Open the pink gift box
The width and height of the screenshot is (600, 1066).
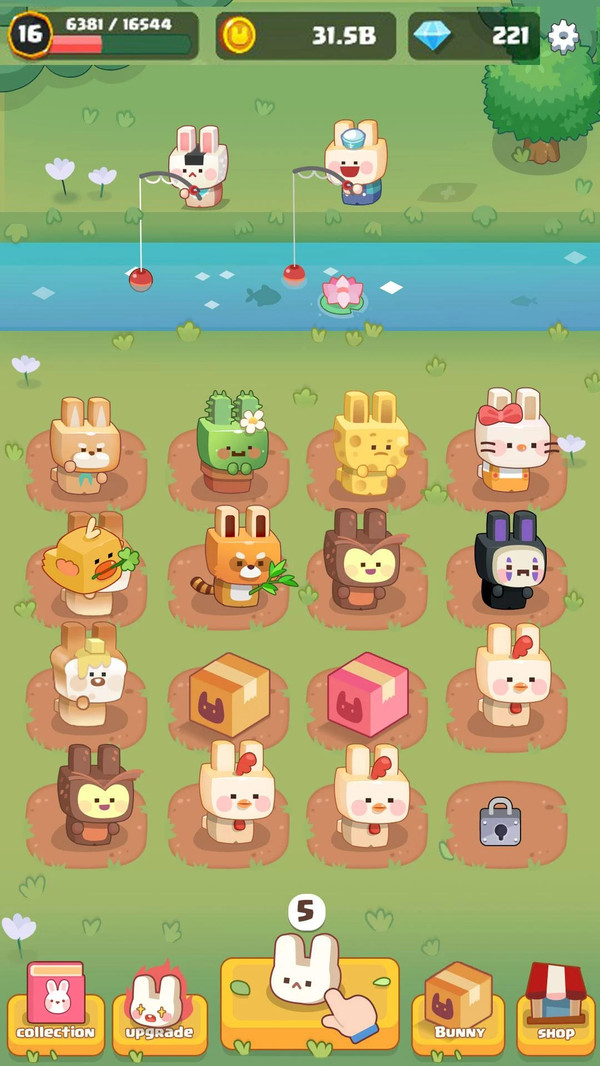[x=368, y=694]
